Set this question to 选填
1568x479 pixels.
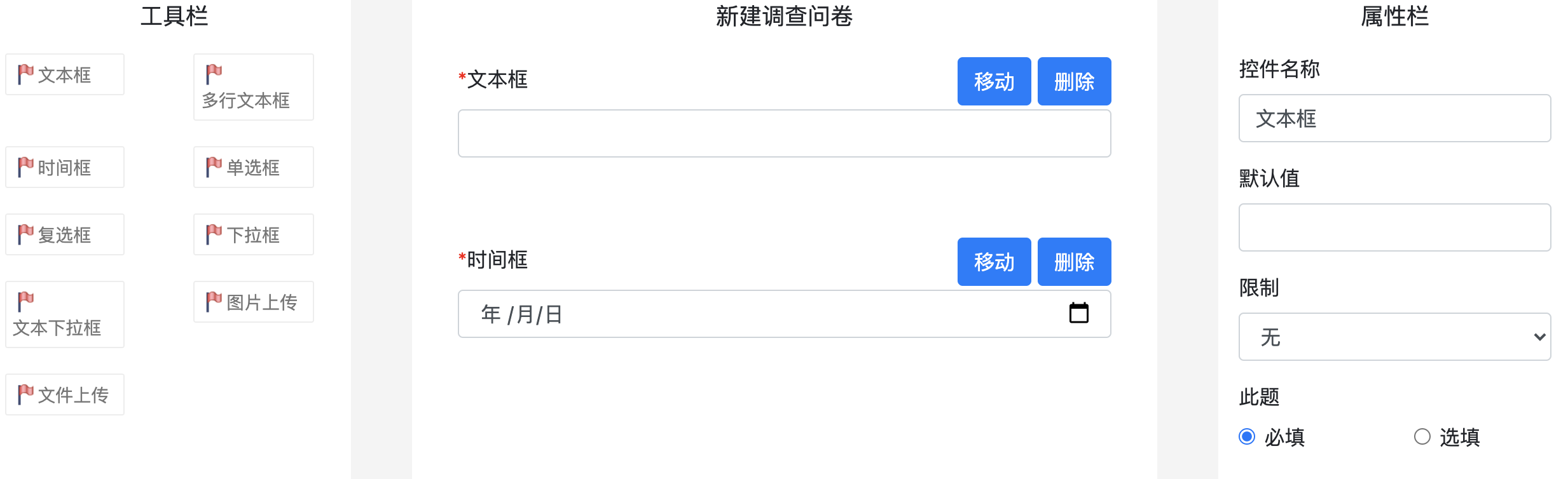[1422, 436]
